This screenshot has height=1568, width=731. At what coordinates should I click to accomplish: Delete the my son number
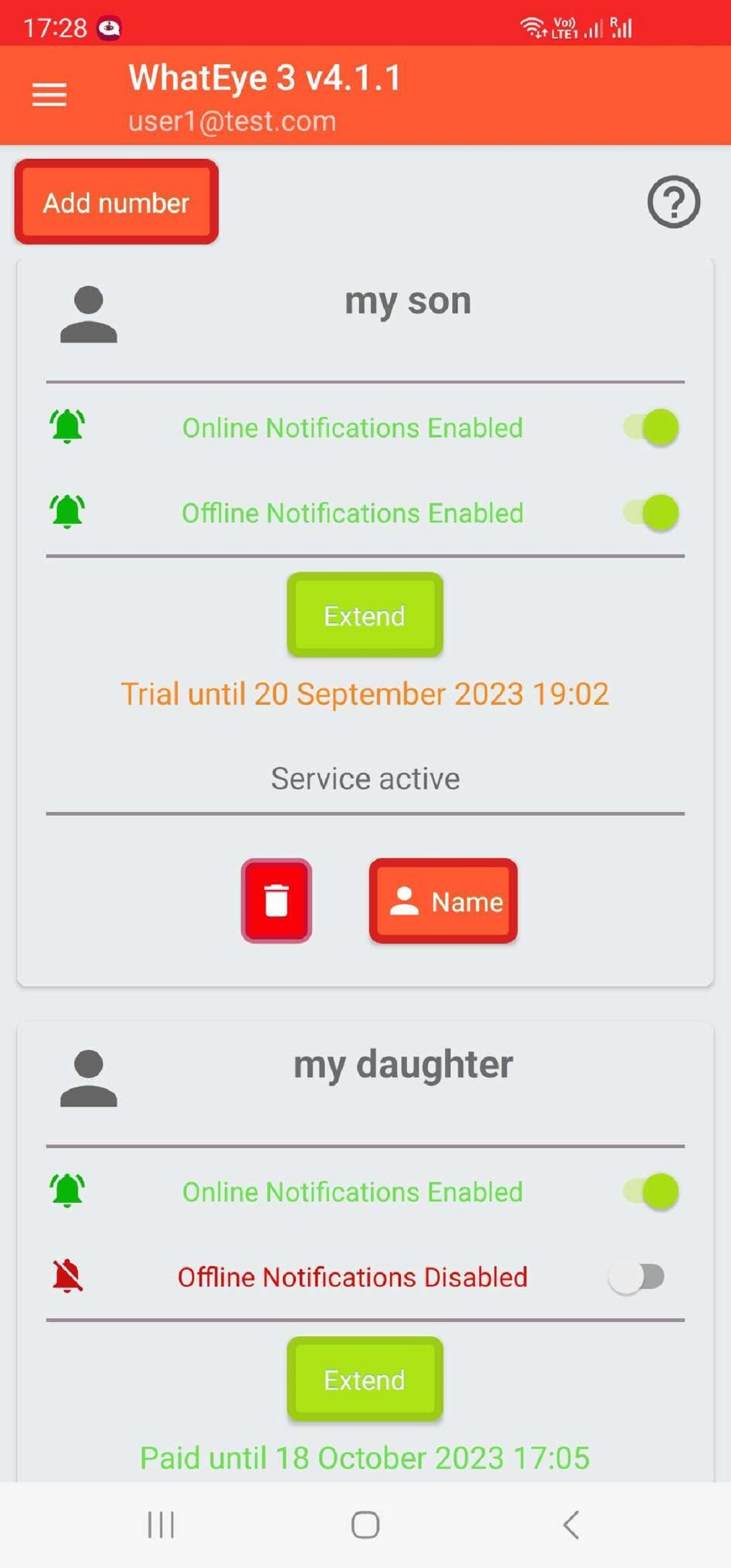pyautogui.click(x=276, y=901)
